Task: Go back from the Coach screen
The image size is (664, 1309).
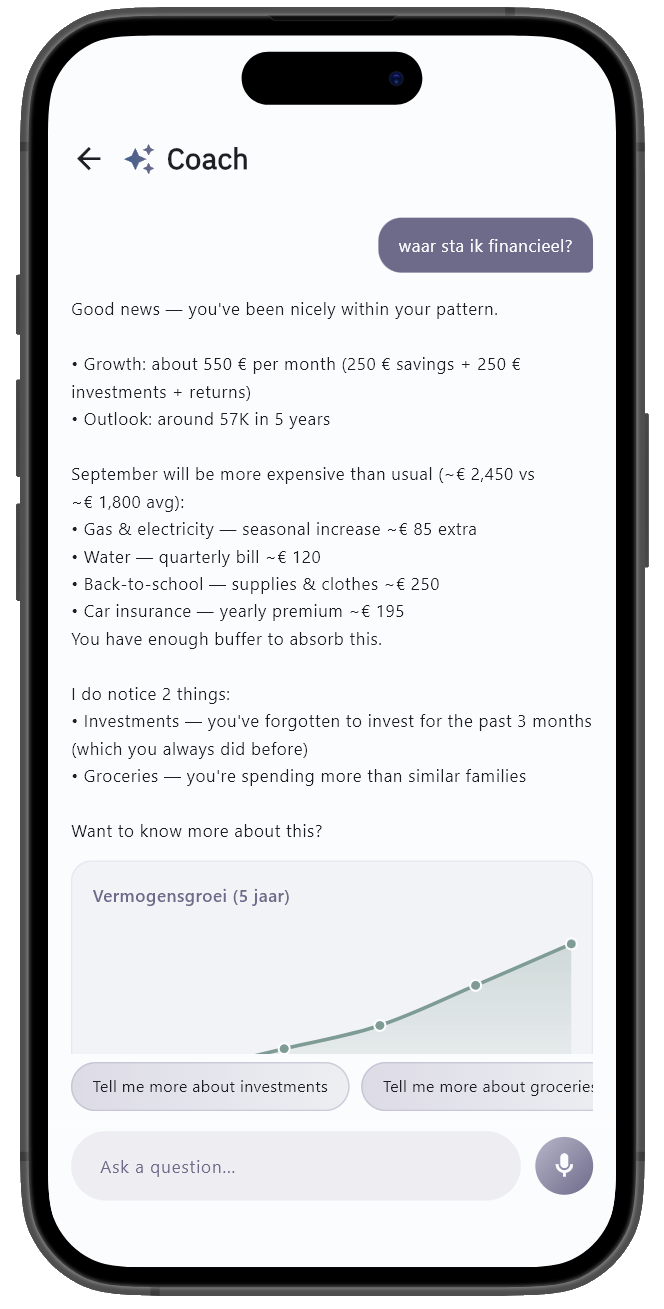Action: pyautogui.click(x=89, y=159)
